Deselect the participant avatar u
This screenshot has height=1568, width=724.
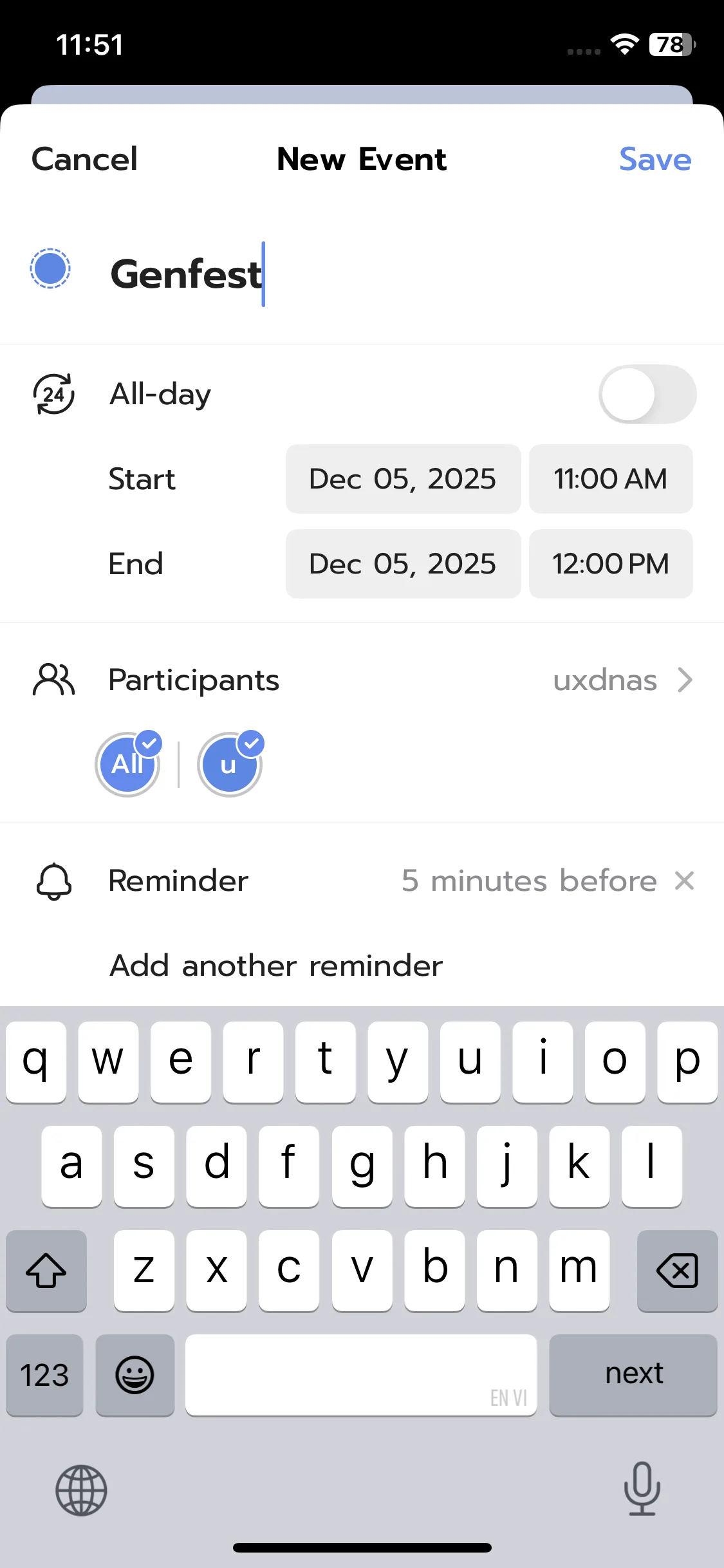(229, 765)
